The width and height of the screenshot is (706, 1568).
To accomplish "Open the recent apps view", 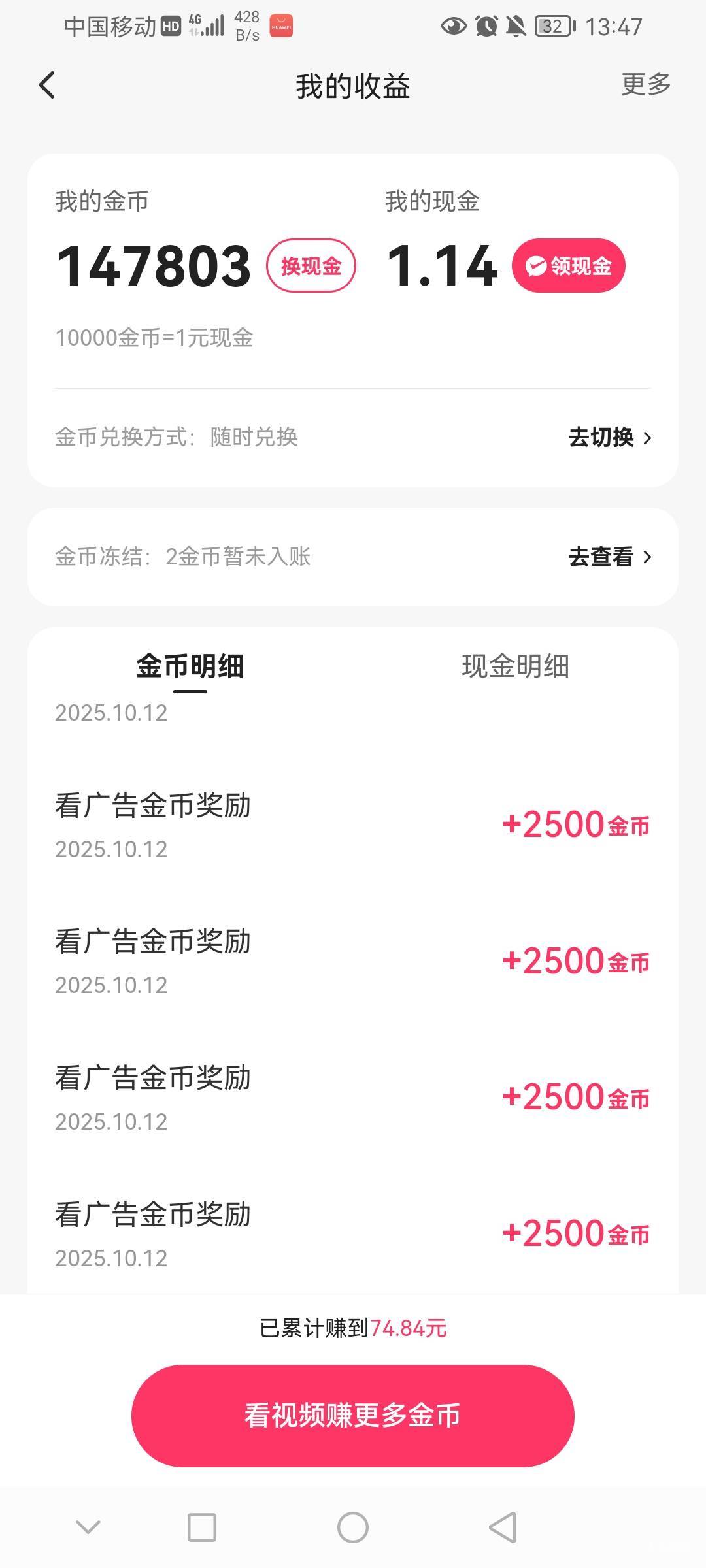I will point(202,1527).
